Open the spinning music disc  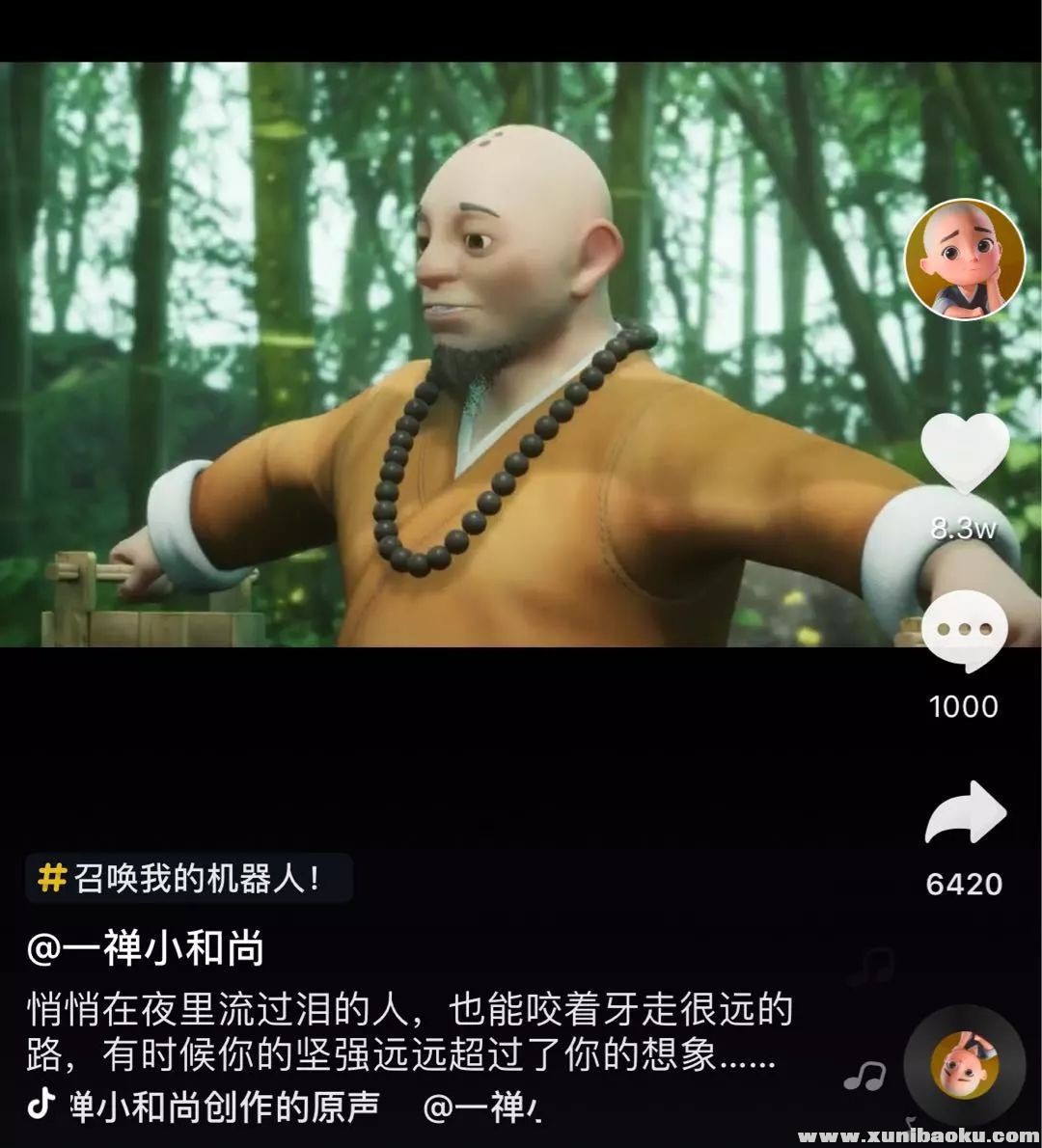coord(964,1066)
